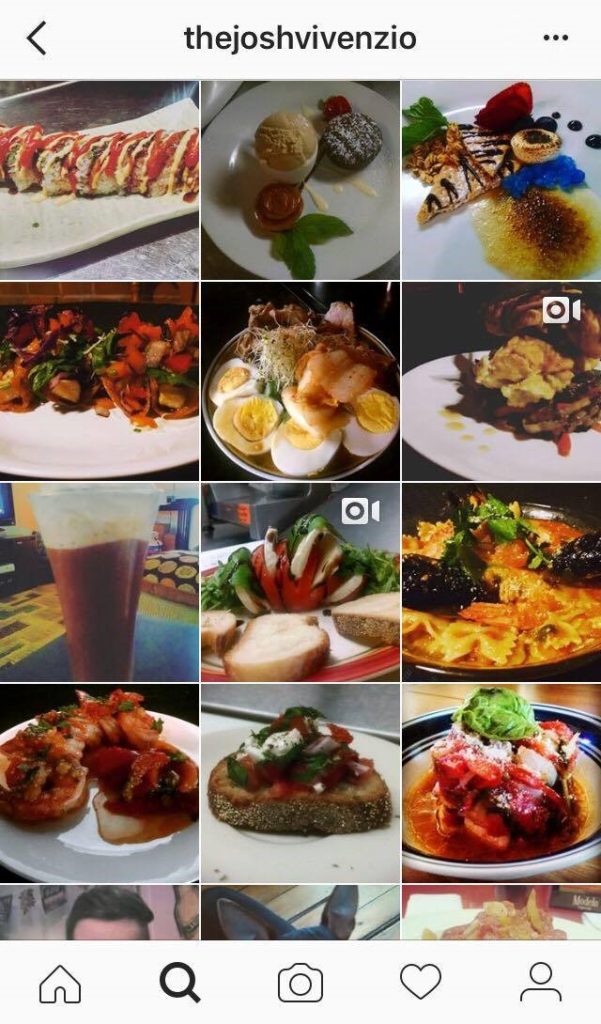Open the video post of scrambled egg dish
This screenshot has height=1024, width=601.
(x=501, y=381)
